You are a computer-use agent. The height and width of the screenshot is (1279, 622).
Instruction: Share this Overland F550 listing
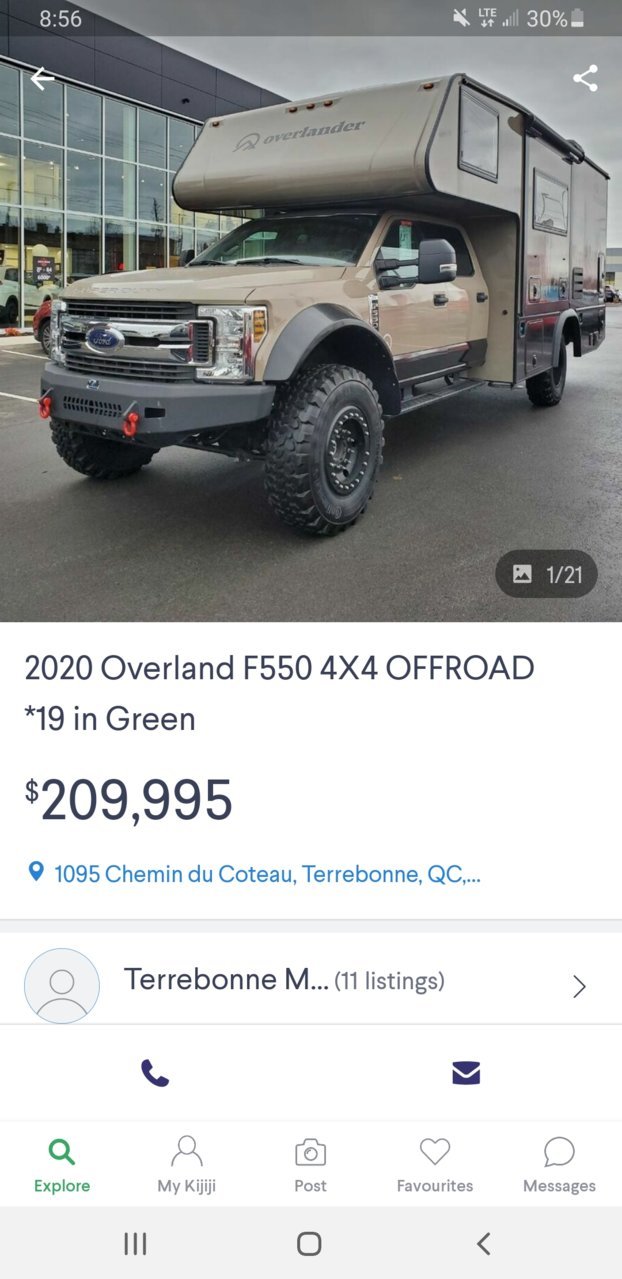pos(585,78)
